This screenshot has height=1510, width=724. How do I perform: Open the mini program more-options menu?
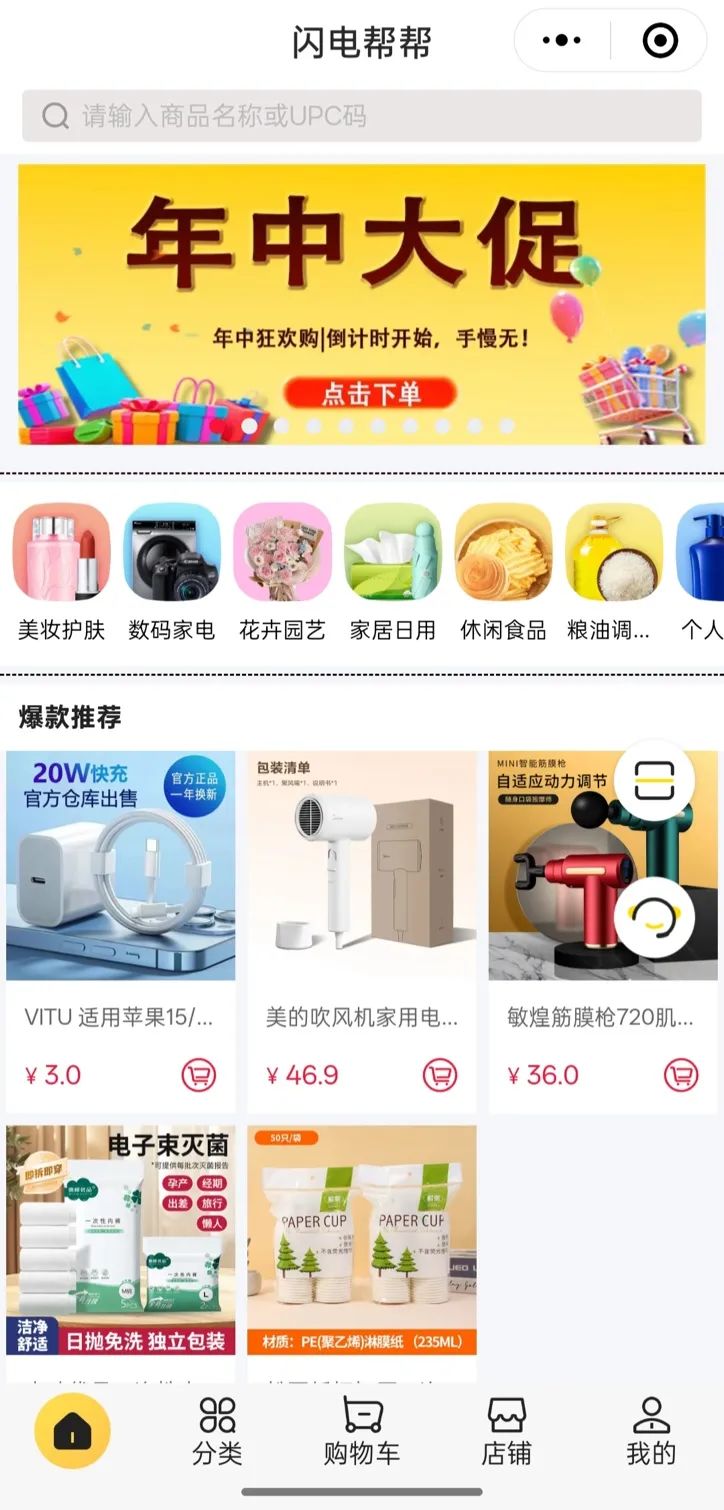tap(561, 40)
